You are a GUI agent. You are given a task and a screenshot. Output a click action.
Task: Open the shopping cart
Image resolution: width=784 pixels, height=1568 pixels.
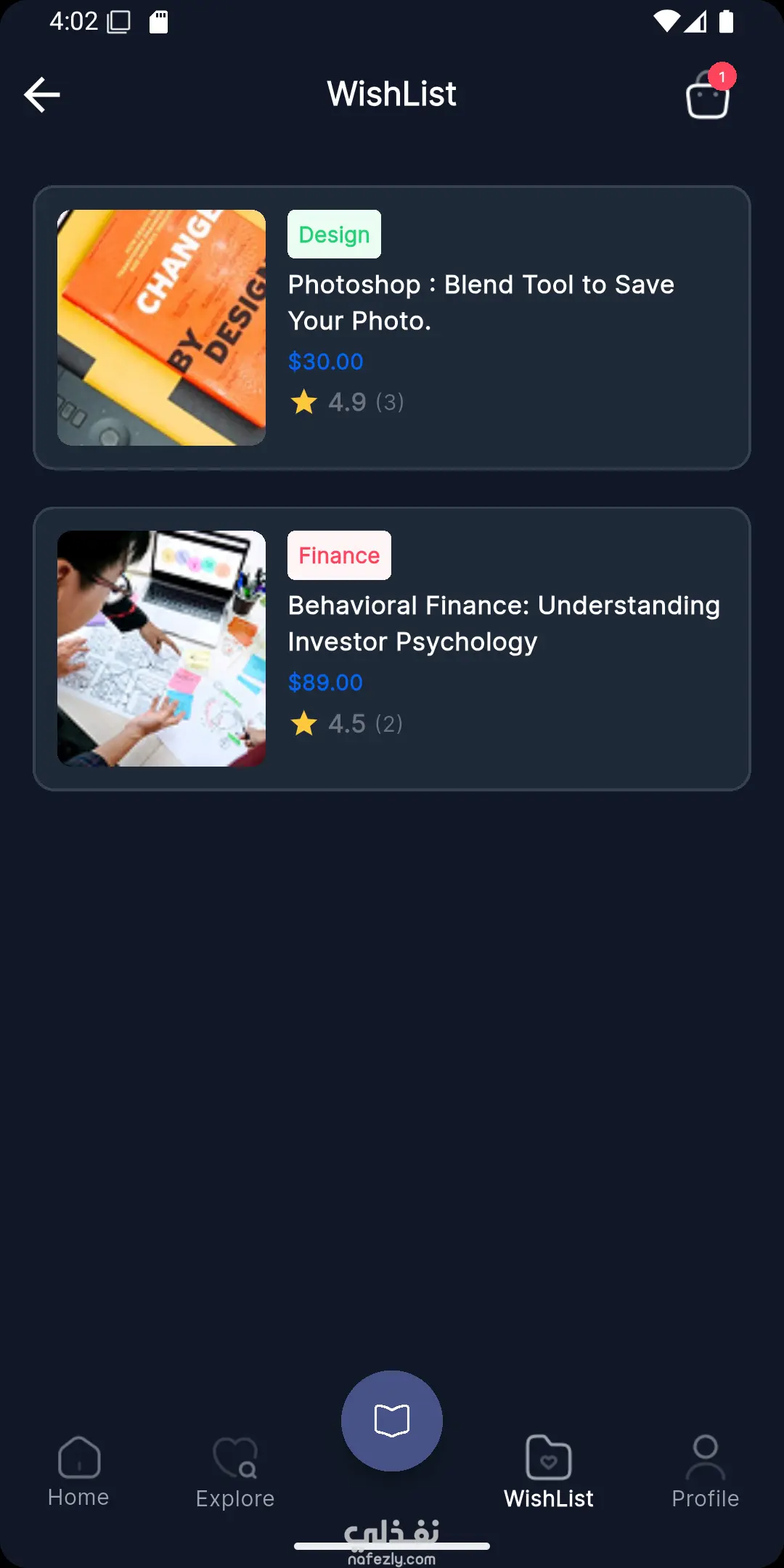coord(708,97)
